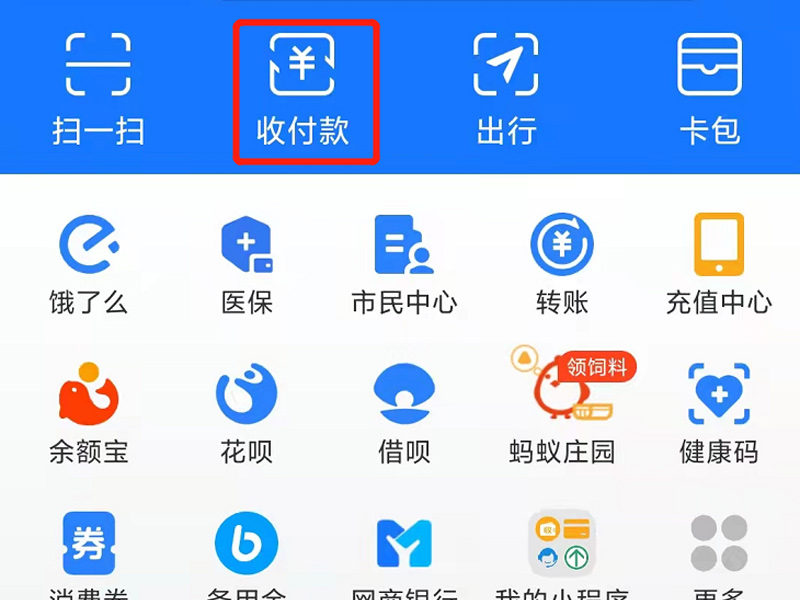800x600 pixels.
Task: Open 借呗 loan service
Action: 404,410
